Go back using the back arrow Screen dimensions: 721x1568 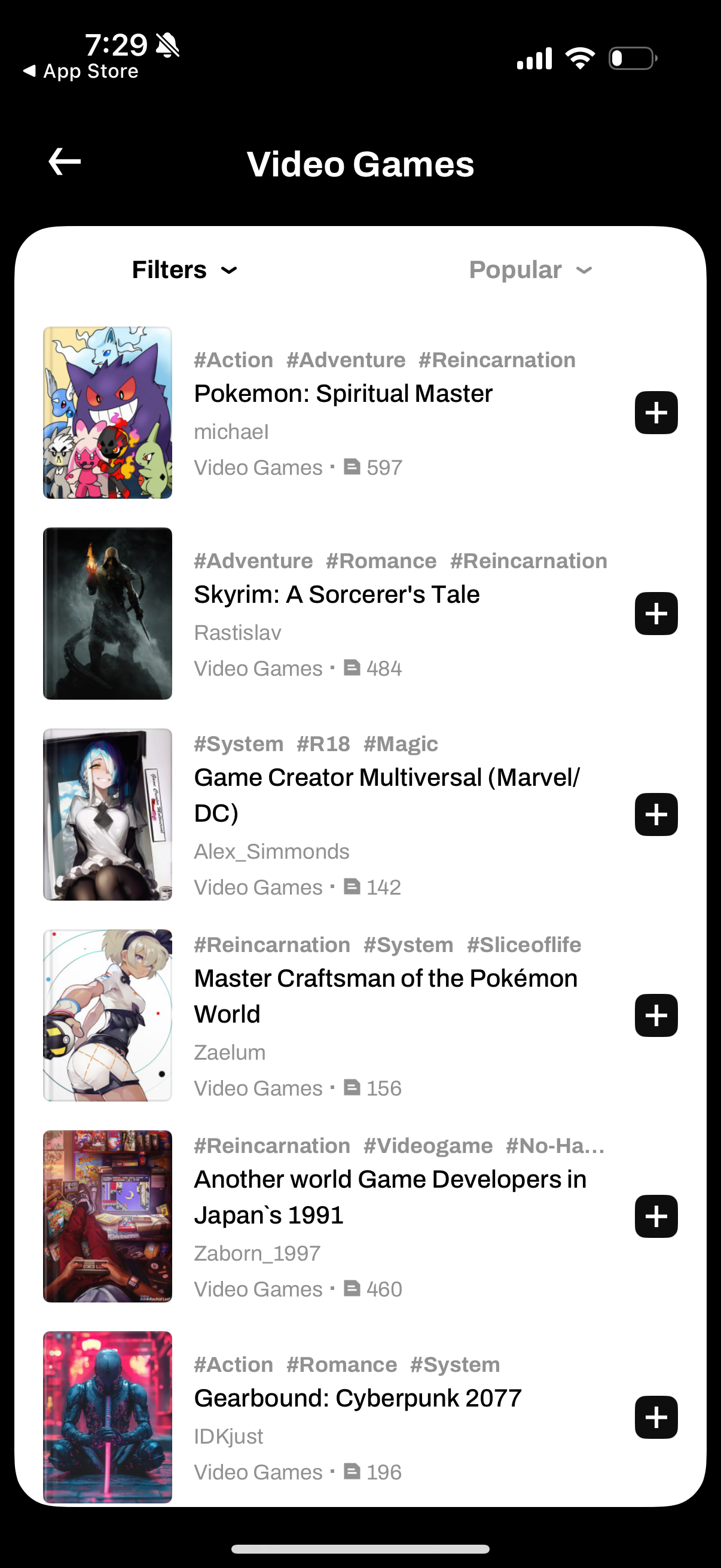(x=64, y=161)
